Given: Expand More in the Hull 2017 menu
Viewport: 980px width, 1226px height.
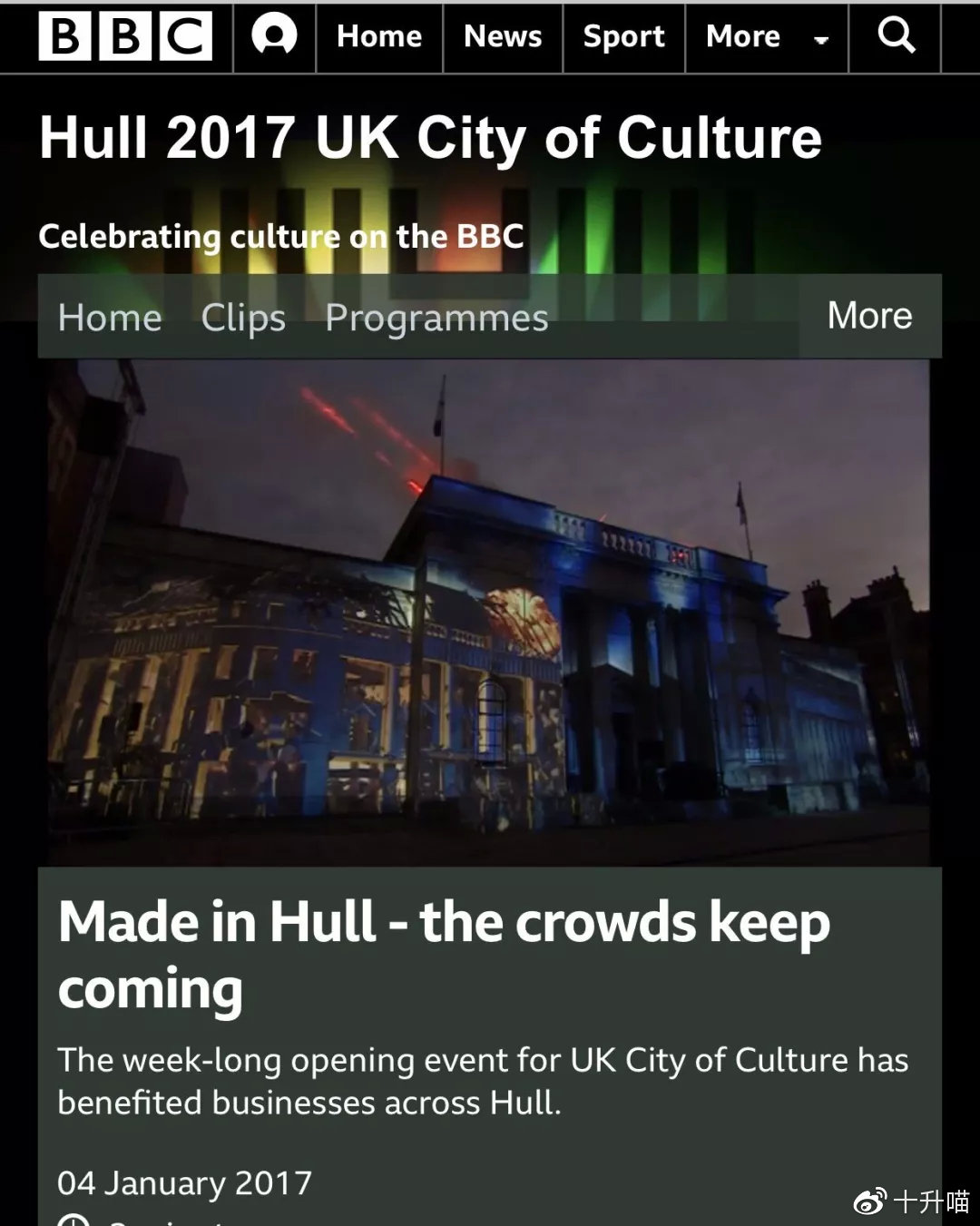Looking at the screenshot, I should click(x=869, y=316).
